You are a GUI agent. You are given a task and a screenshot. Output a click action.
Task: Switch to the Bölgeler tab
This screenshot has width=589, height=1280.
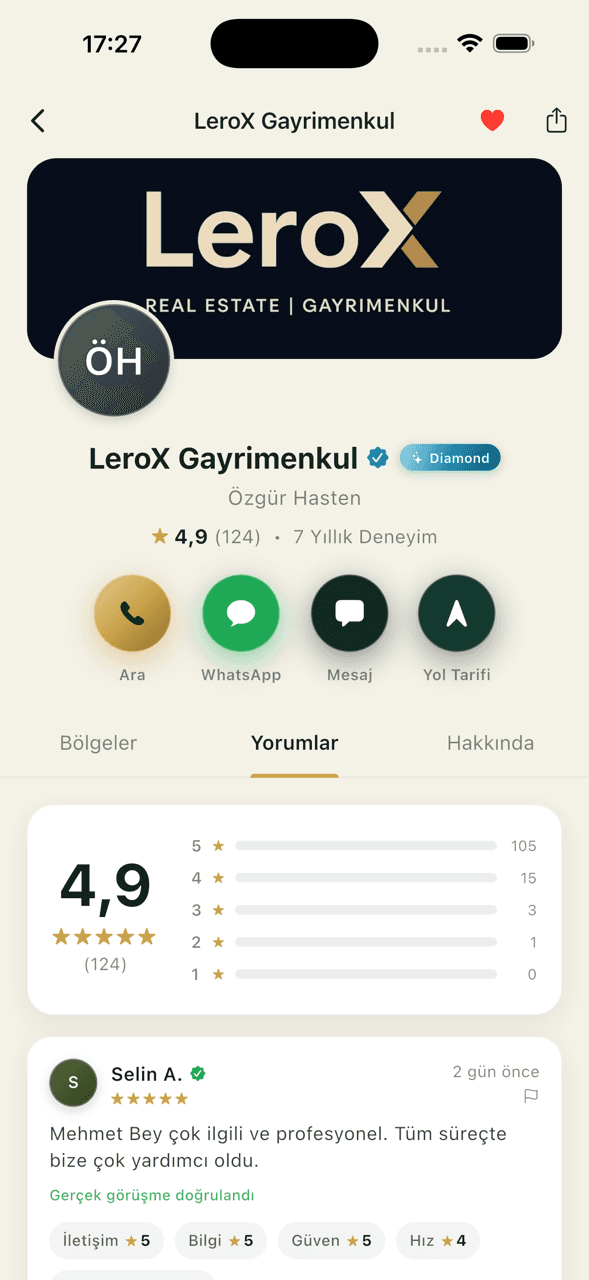(x=98, y=743)
